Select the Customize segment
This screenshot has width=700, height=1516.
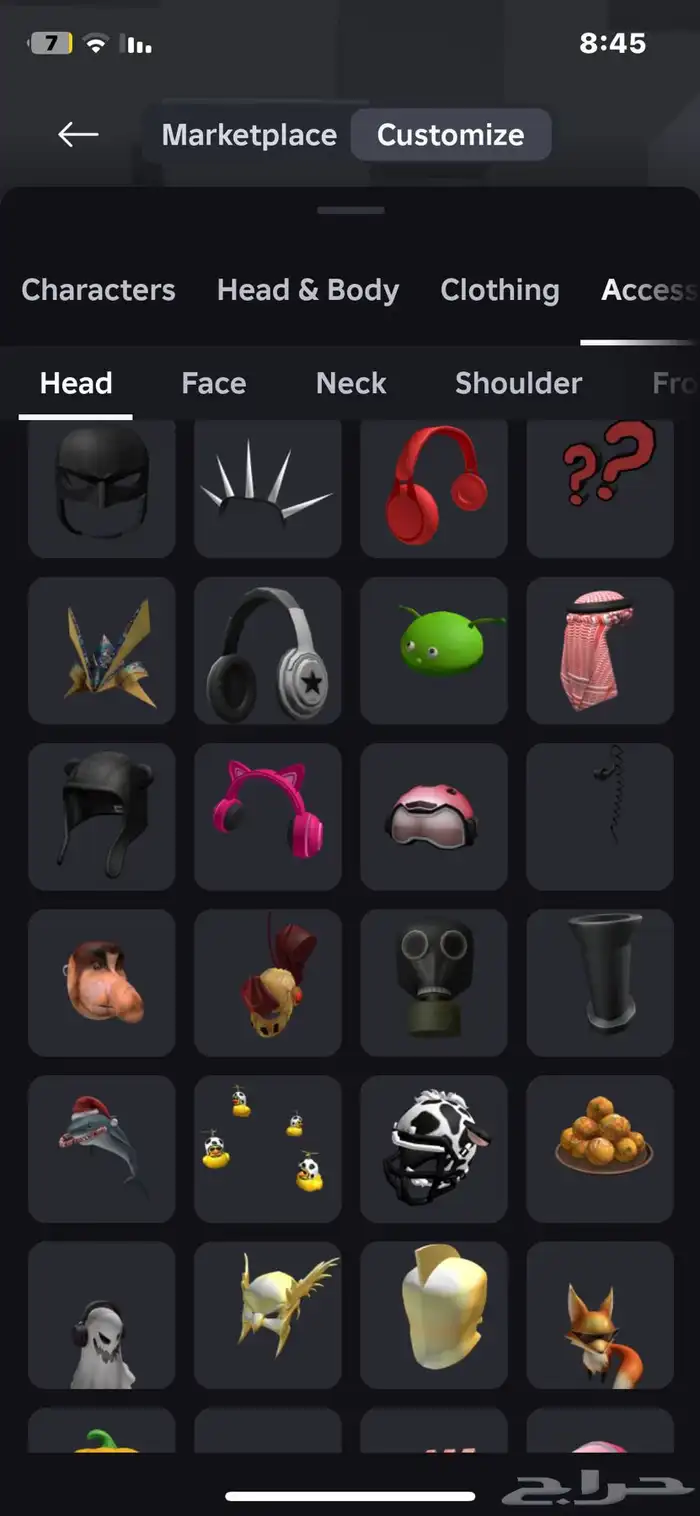[451, 135]
